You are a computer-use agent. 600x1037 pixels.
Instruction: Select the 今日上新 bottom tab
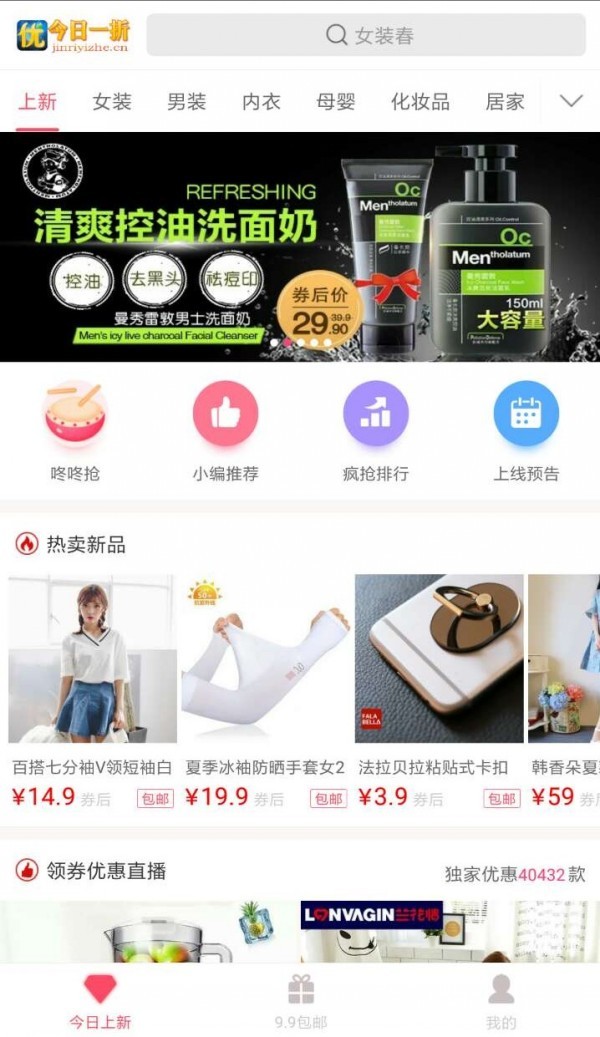coord(100,1000)
